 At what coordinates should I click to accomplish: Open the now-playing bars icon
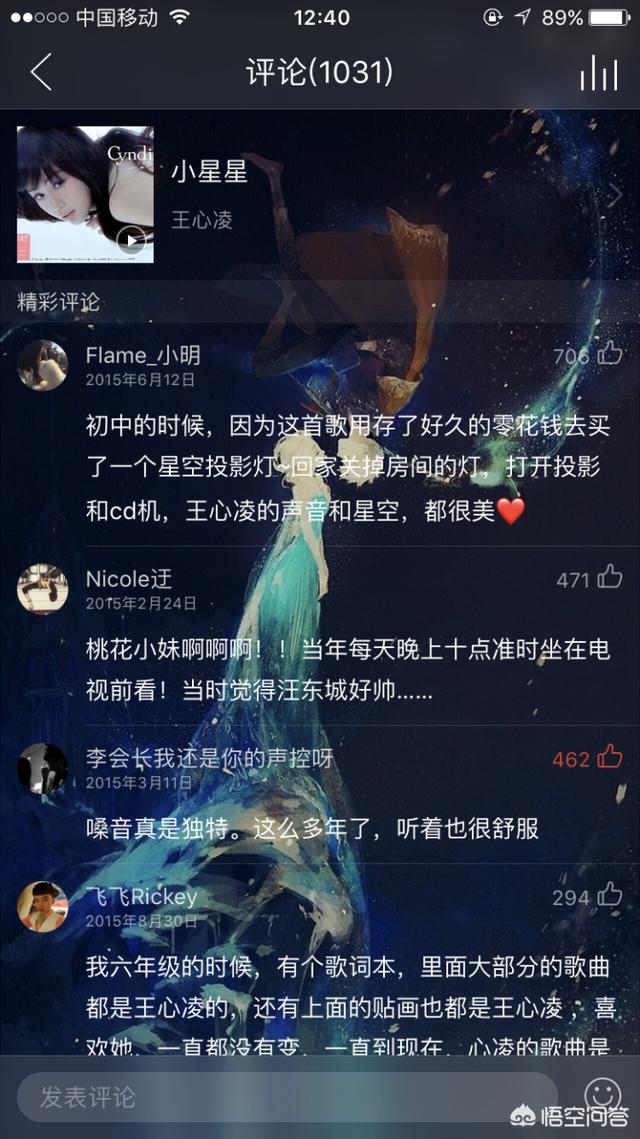click(x=598, y=73)
